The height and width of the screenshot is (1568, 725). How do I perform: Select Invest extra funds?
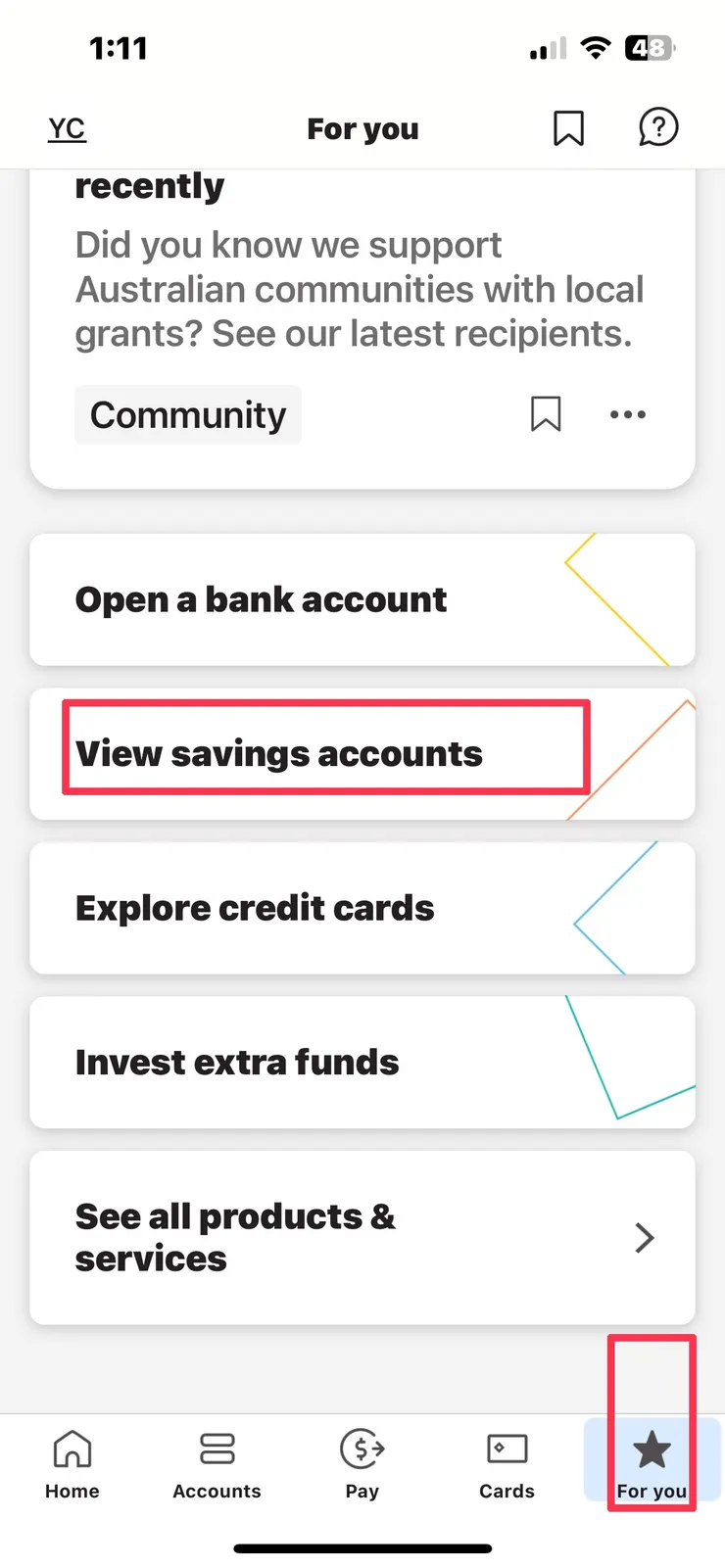click(362, 1063)
